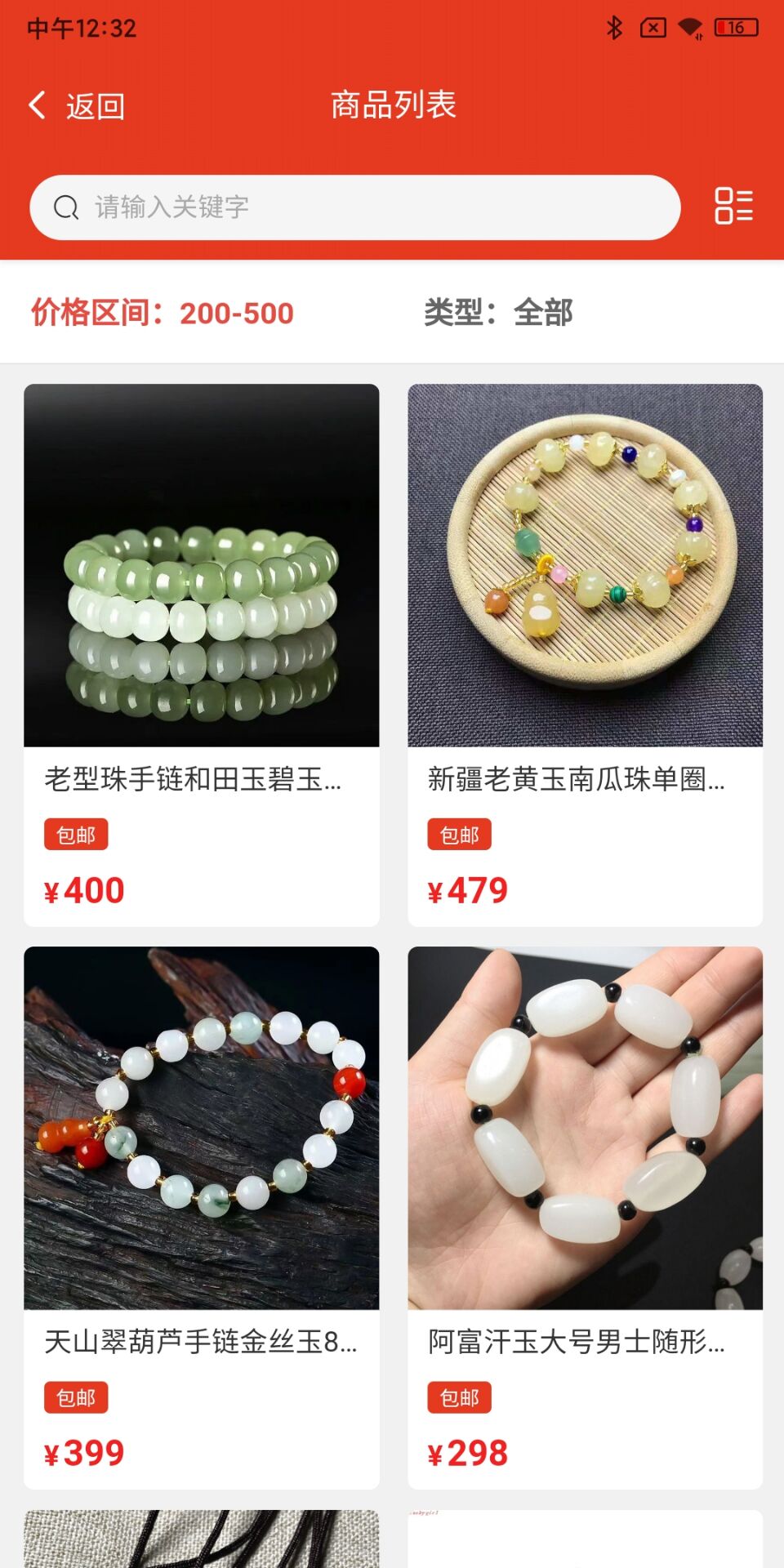This screenshot has width=784, height=1568.
Task: Open the 阿富汗玉大号男士随形 product priced ¥298
Action: [585, 1217]
